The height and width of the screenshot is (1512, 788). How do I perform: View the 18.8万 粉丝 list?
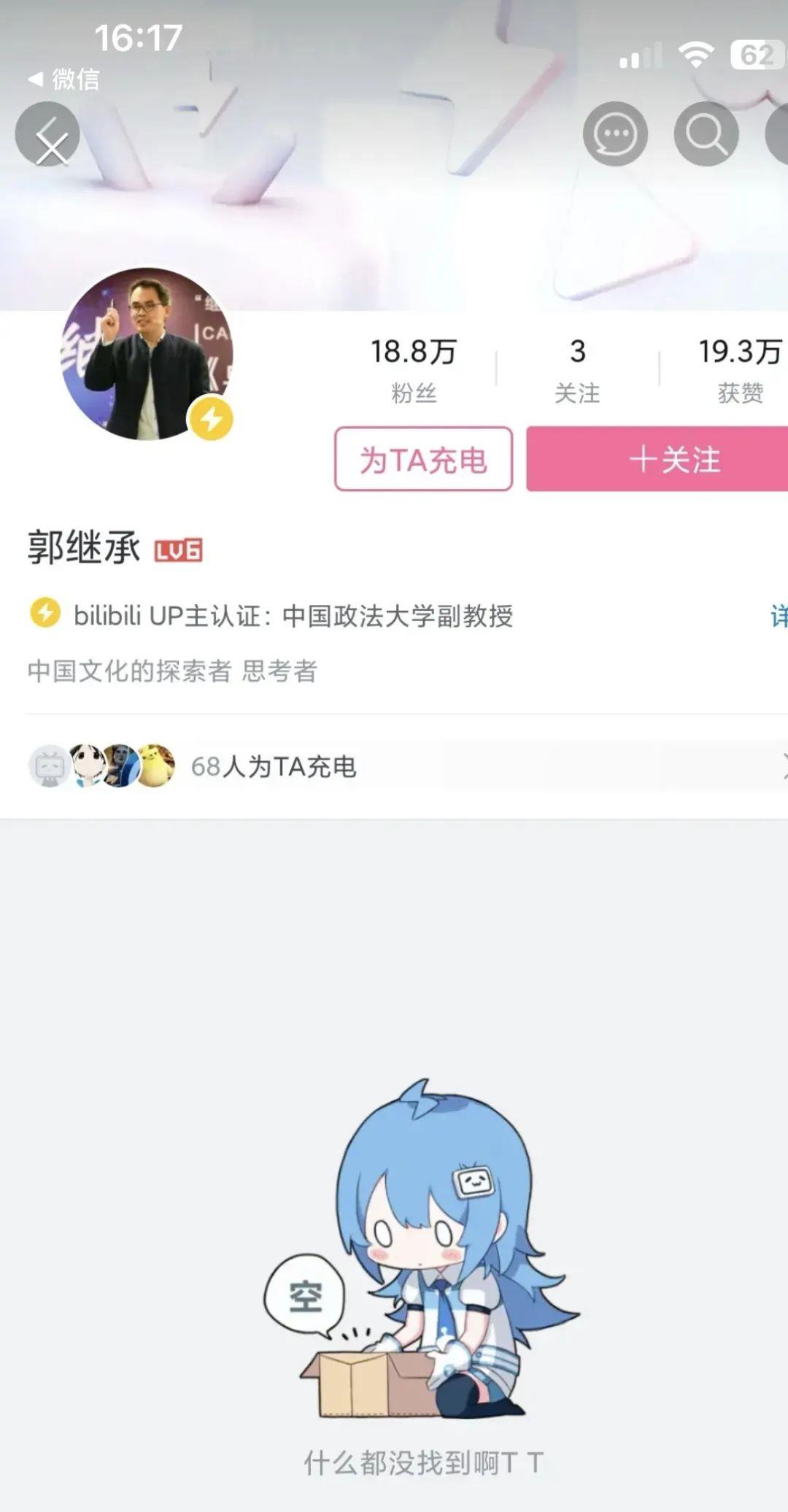point(414,370)
